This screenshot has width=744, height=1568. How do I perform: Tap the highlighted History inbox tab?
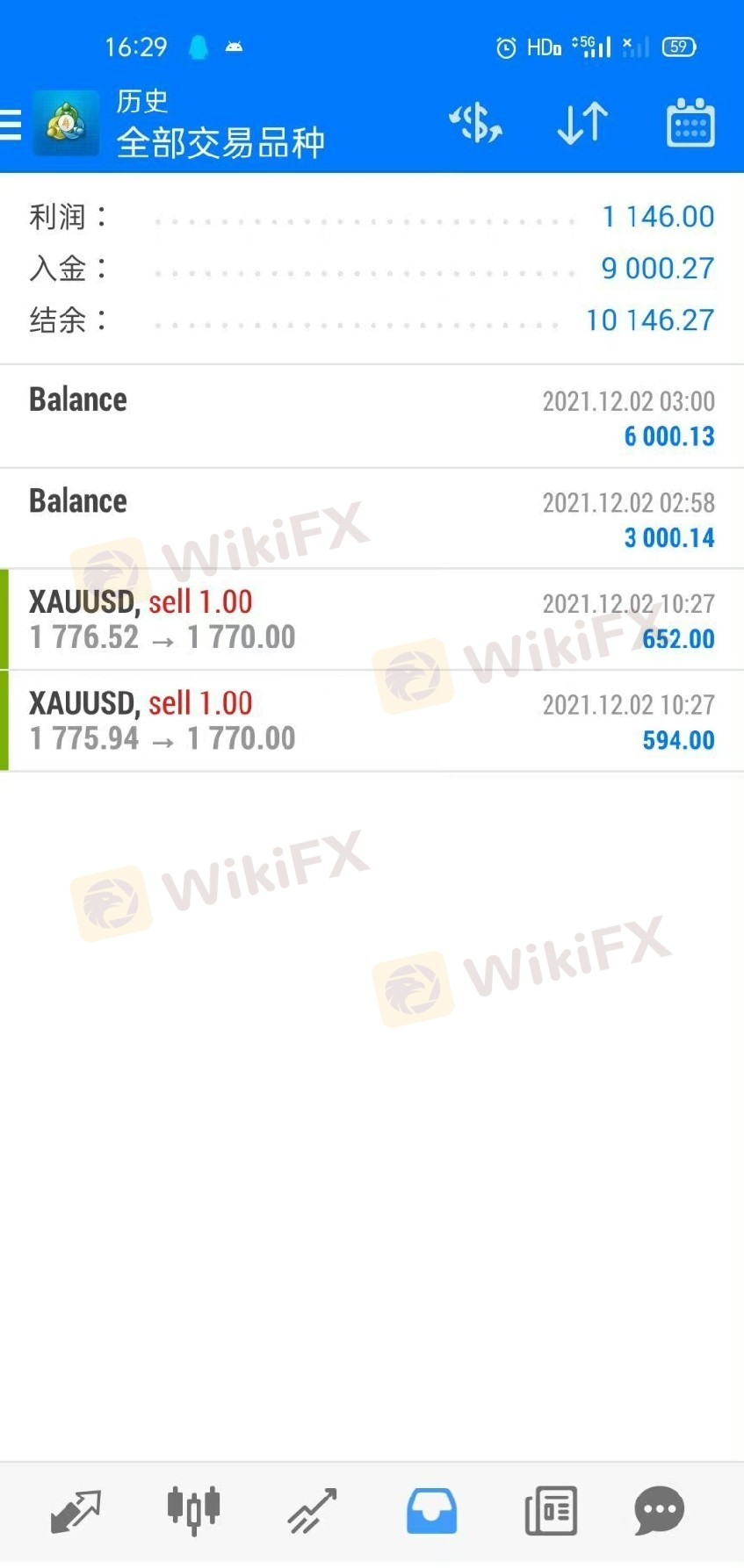click(431, 1511)
